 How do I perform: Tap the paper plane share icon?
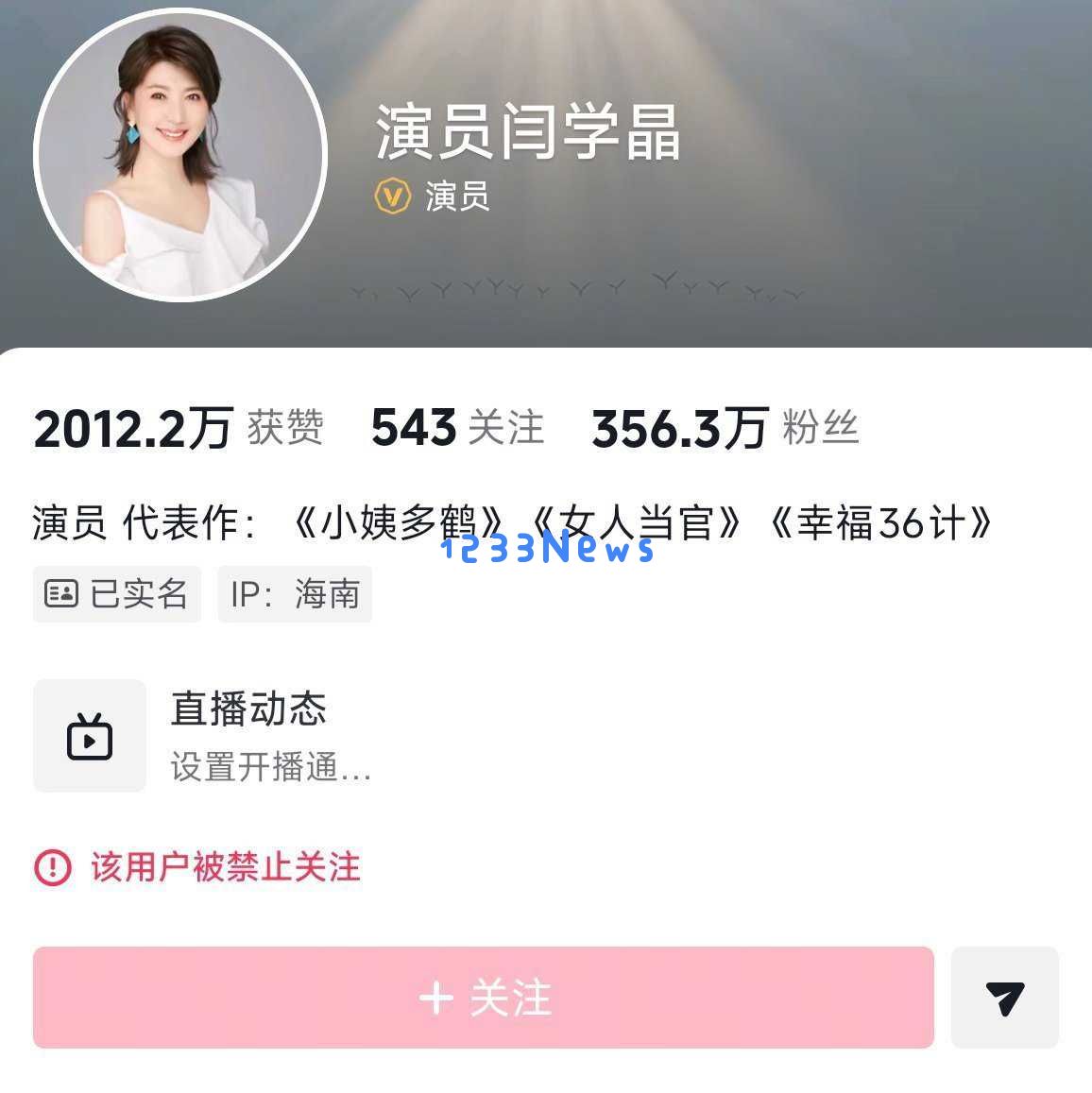[x=1006, y=998]
